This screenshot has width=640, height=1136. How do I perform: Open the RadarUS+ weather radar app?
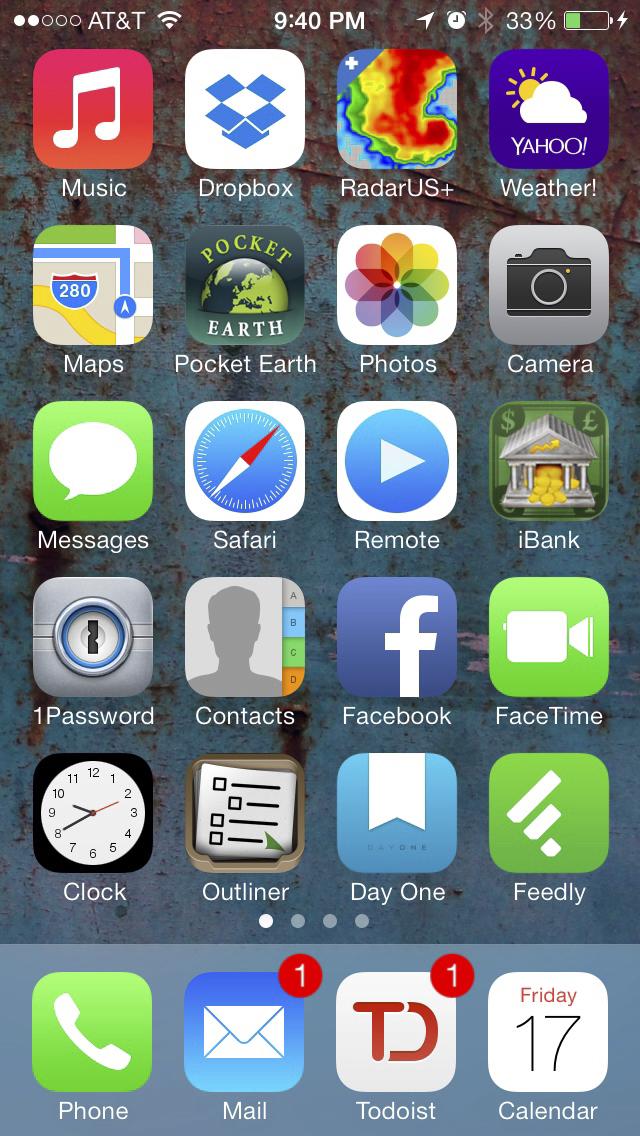coord(397,109)
